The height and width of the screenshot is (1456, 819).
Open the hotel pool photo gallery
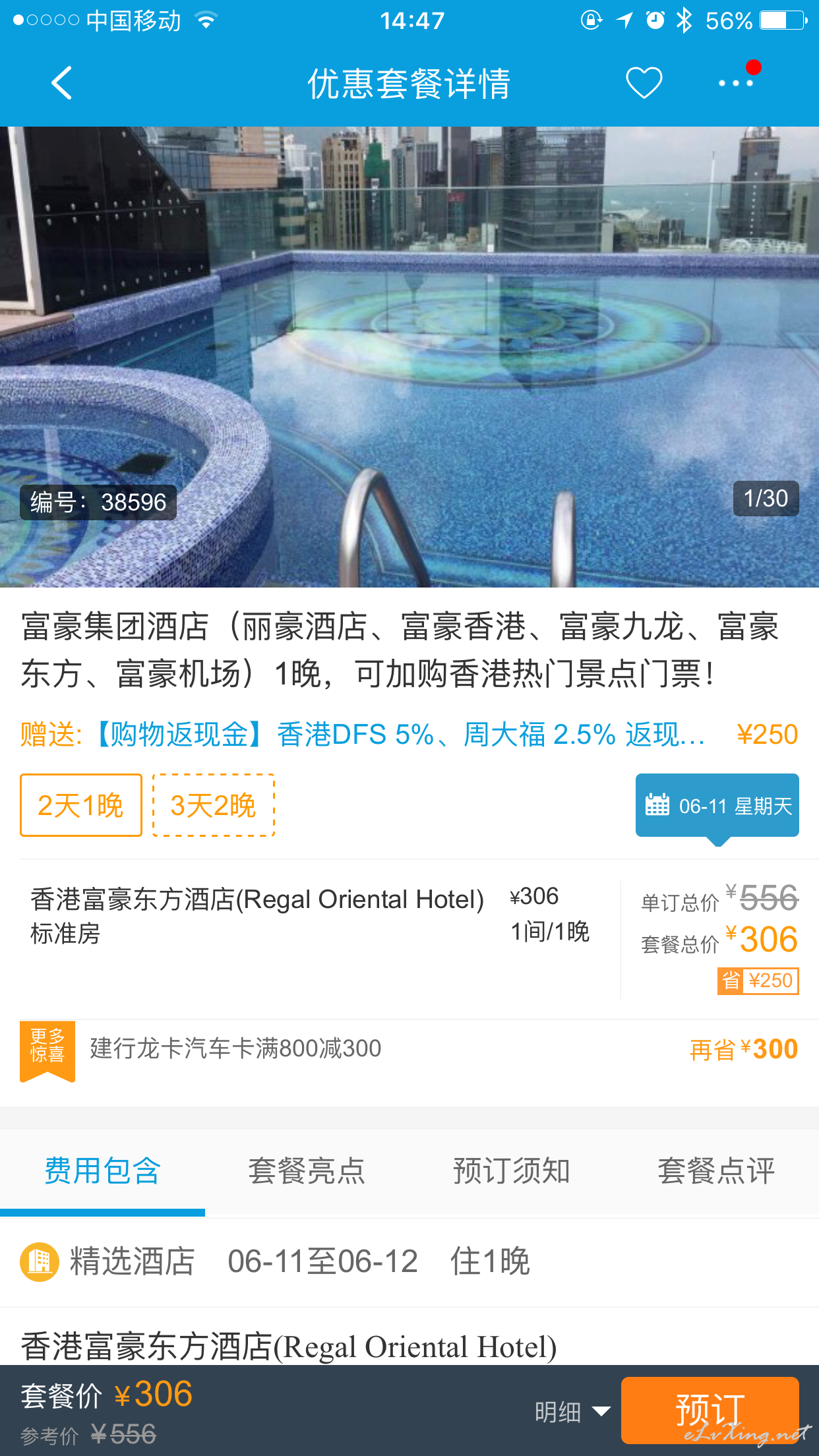pyautogui.click(x=409, y=357)
